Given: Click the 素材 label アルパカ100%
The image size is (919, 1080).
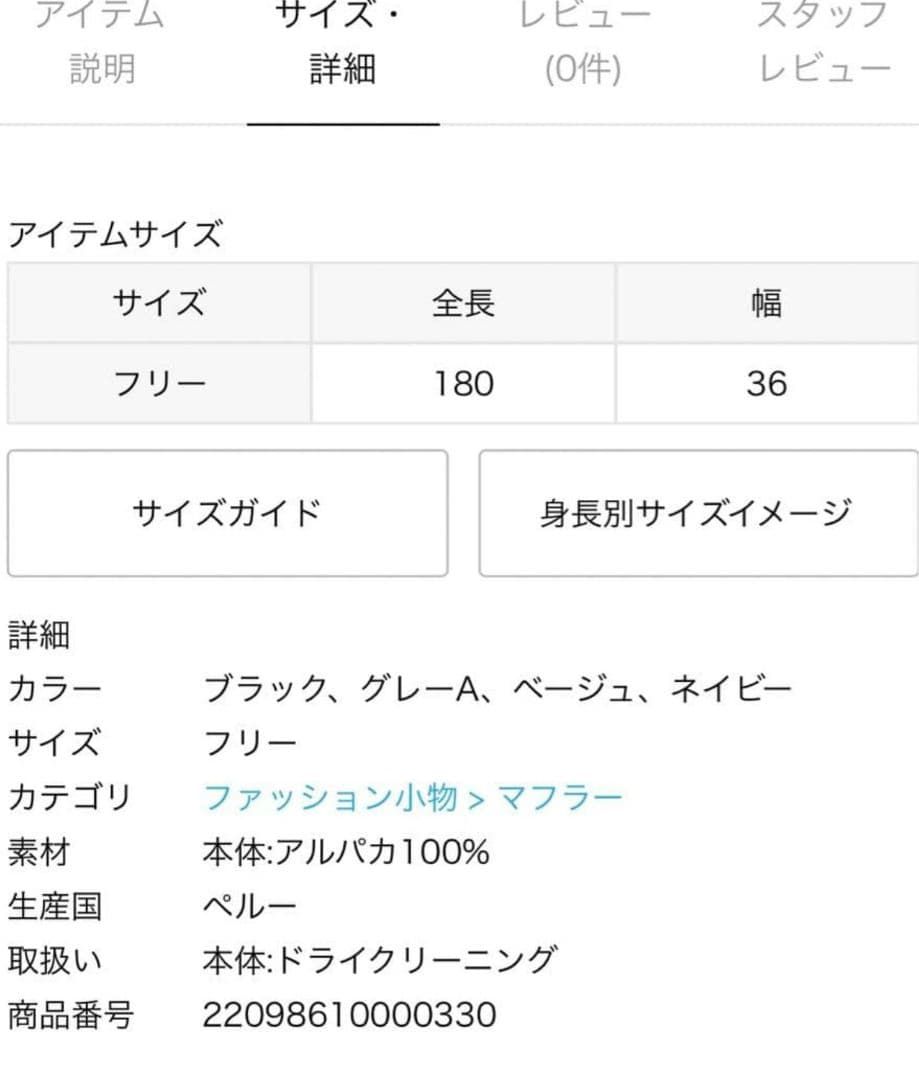Looking at the screenshot, I should [x=345, y=853].
